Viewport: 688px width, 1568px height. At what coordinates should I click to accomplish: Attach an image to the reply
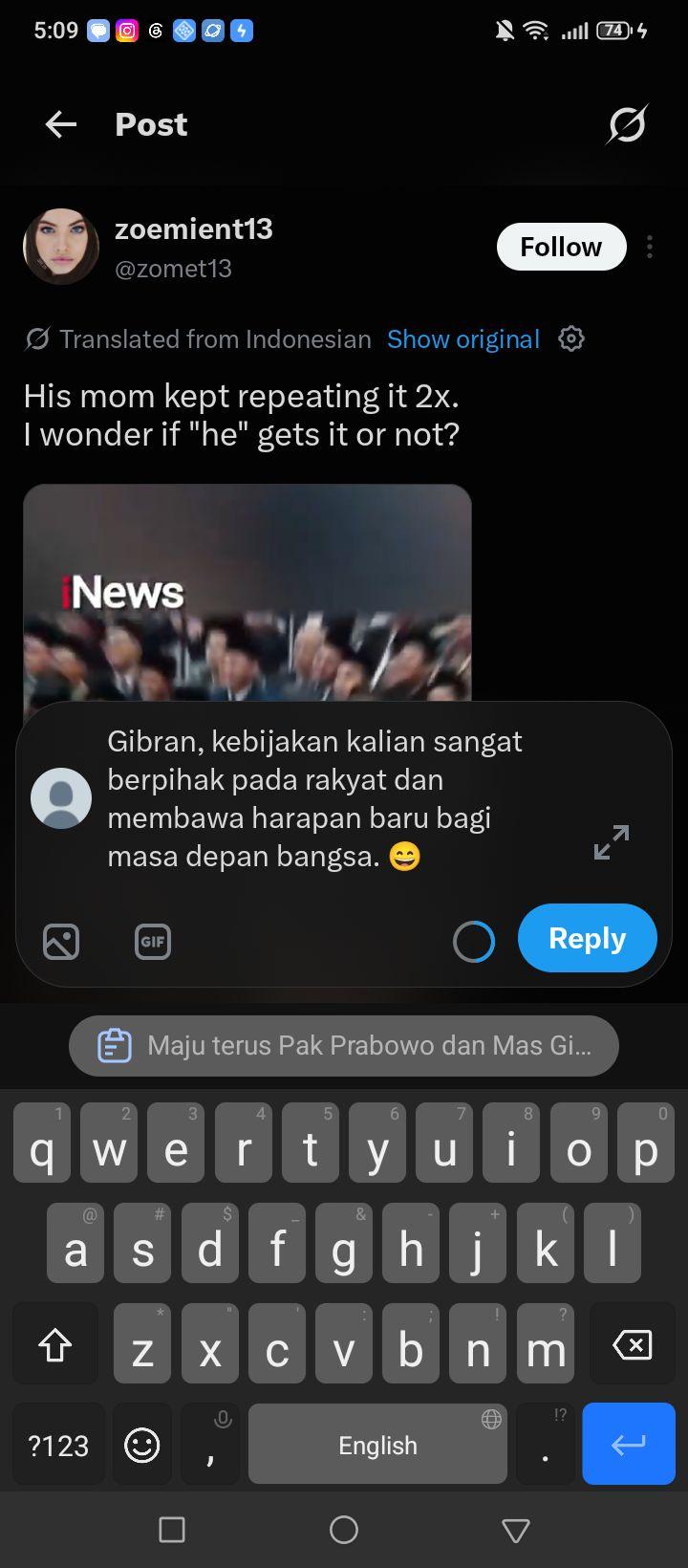pos(61,942)
